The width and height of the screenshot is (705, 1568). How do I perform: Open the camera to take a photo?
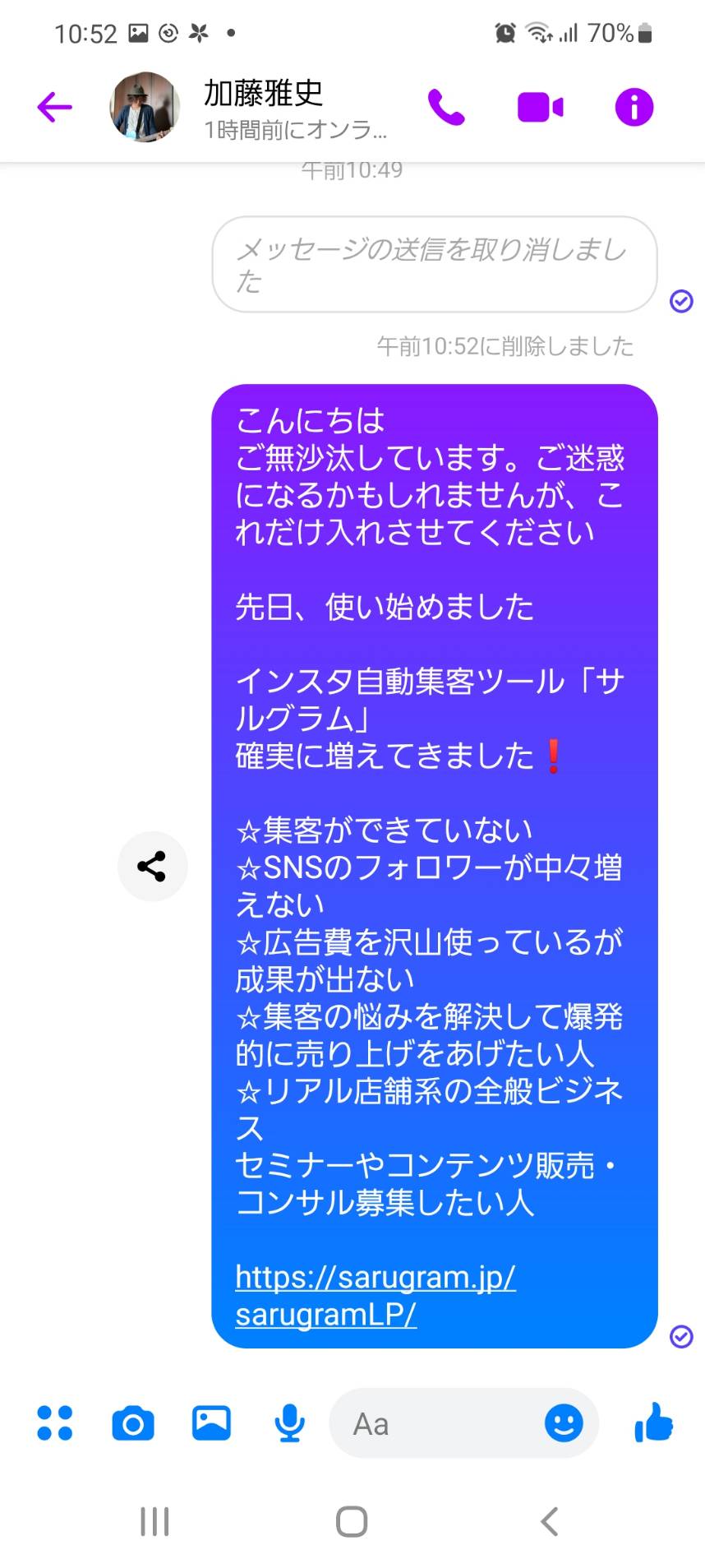(x=133, y=1423)
